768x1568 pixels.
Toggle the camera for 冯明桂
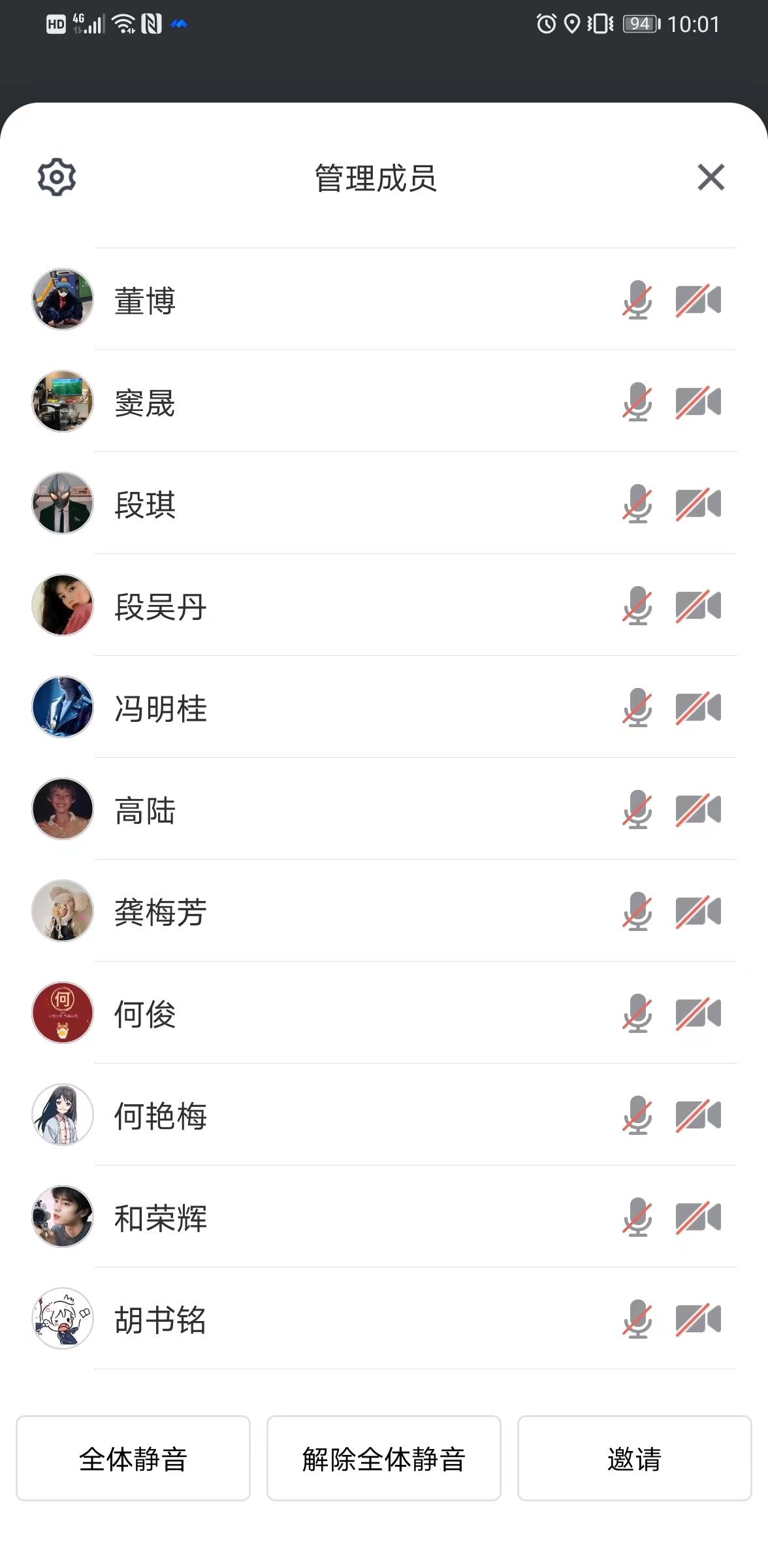click(x=698, y=708)
